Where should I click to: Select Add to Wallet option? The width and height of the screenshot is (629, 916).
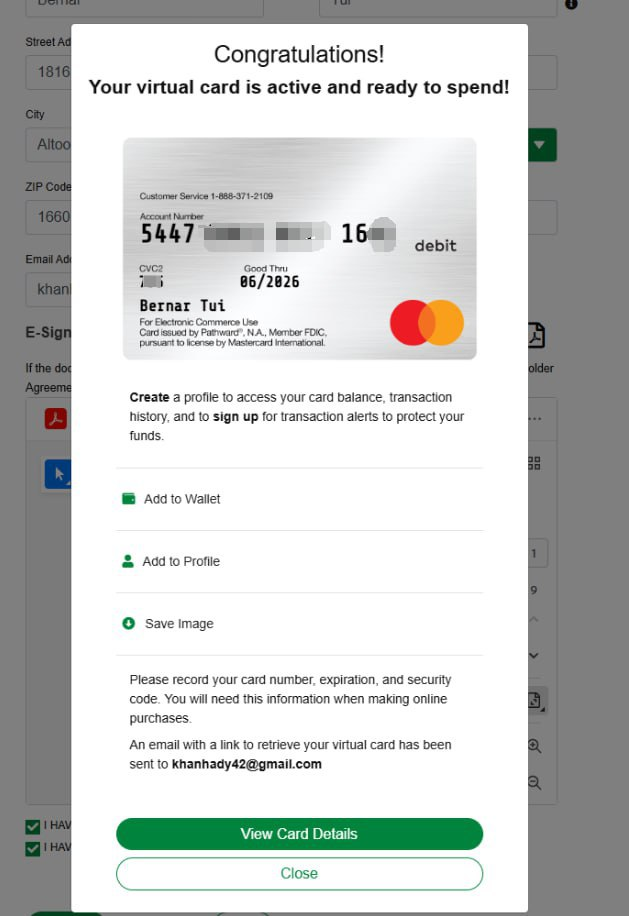pyautogui.click(x=181, y=499)
